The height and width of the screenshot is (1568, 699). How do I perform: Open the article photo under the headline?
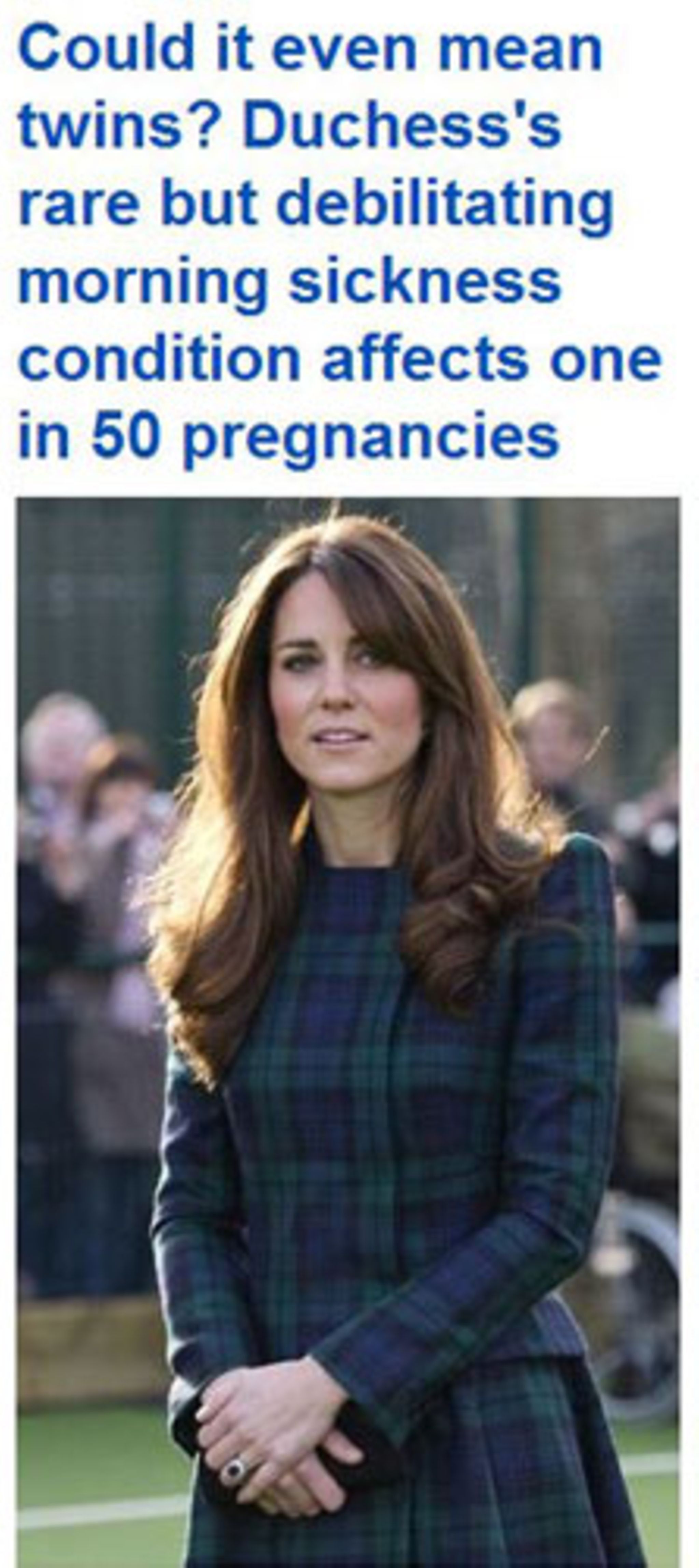348,1029
